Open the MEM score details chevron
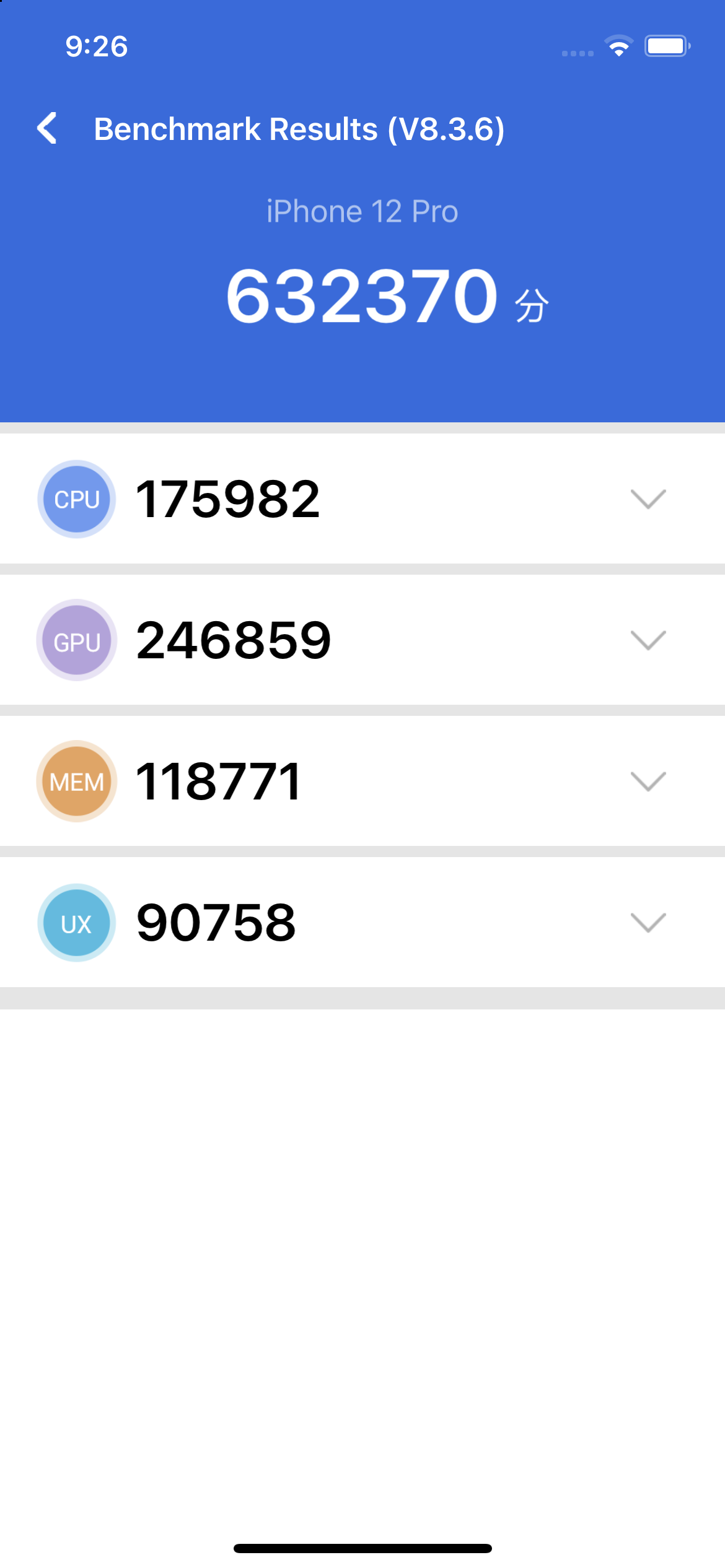725x1568 pixels. click(x=648, y=782)
